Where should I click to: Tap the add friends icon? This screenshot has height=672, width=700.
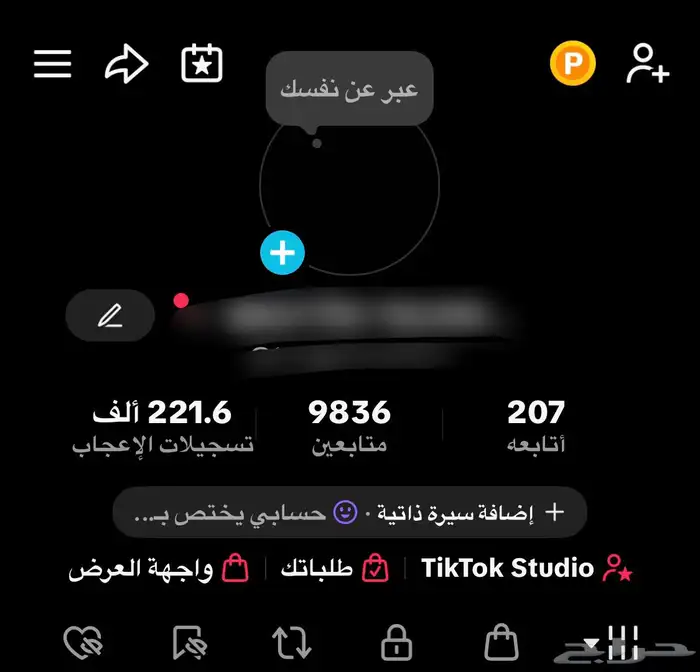(x=646, y=64)
